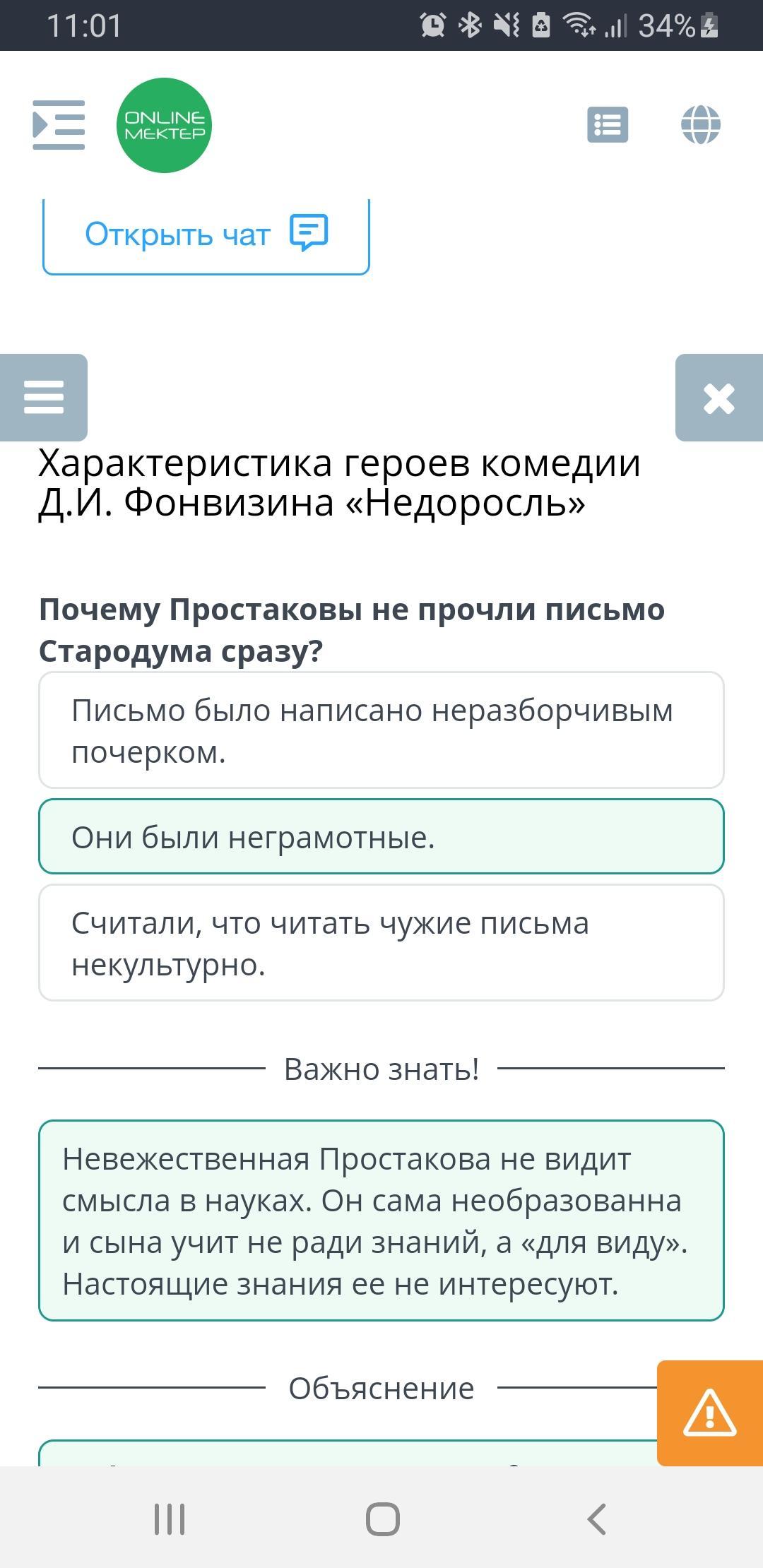The width and height of the screenshot is (763, 1568).
Task: Tap the Online Mektep logo
Action: (164, 125)
